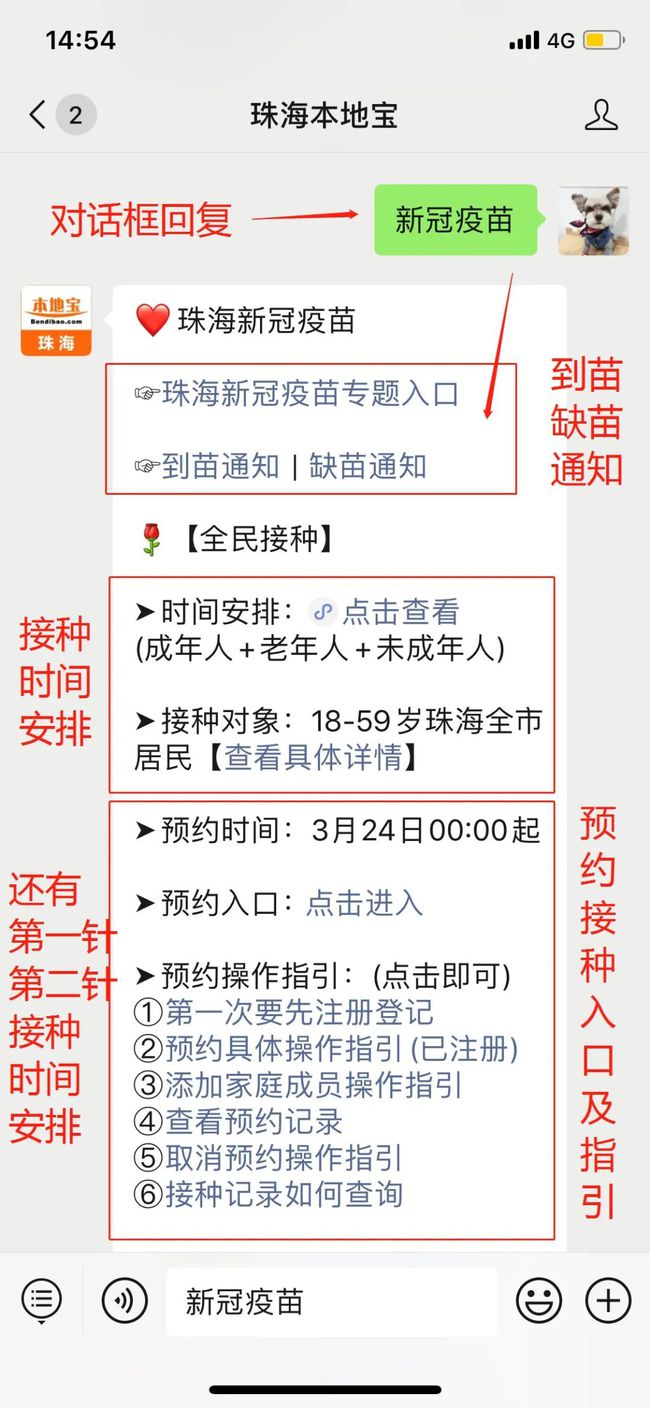Tap the 本地宝 account avatar
The width and height of the screenshot is (650, 1408).
(x=56, y=321)
